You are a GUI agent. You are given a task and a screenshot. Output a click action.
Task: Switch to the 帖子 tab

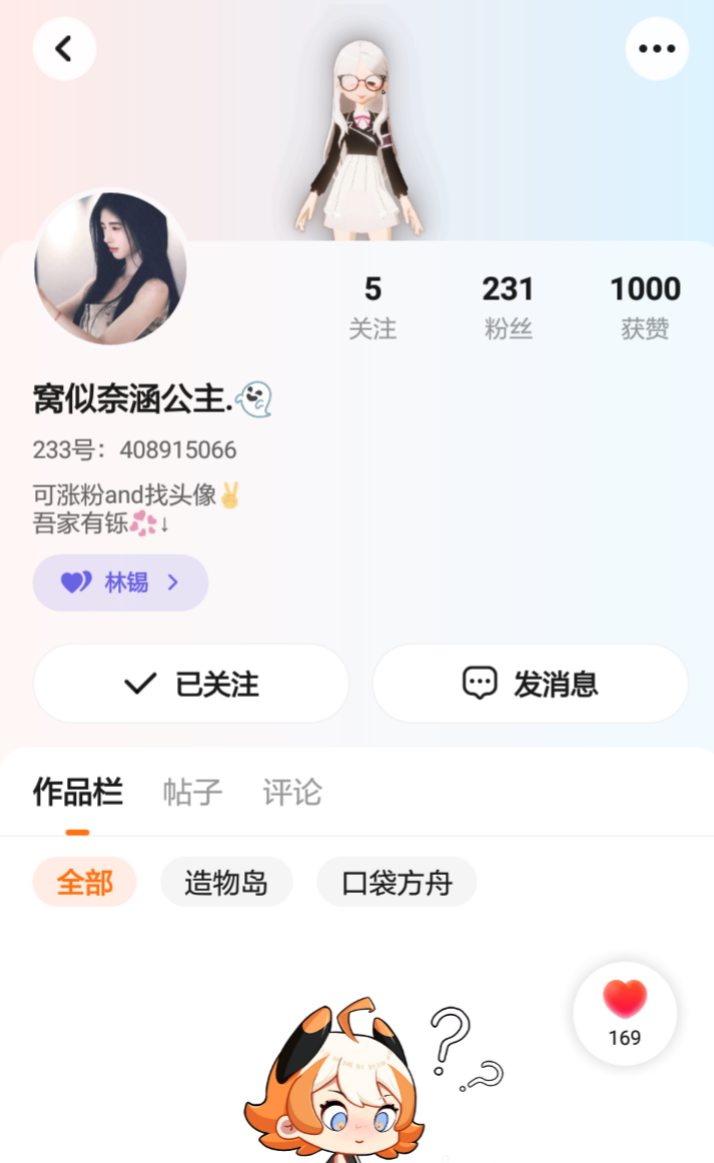(192, 793)
